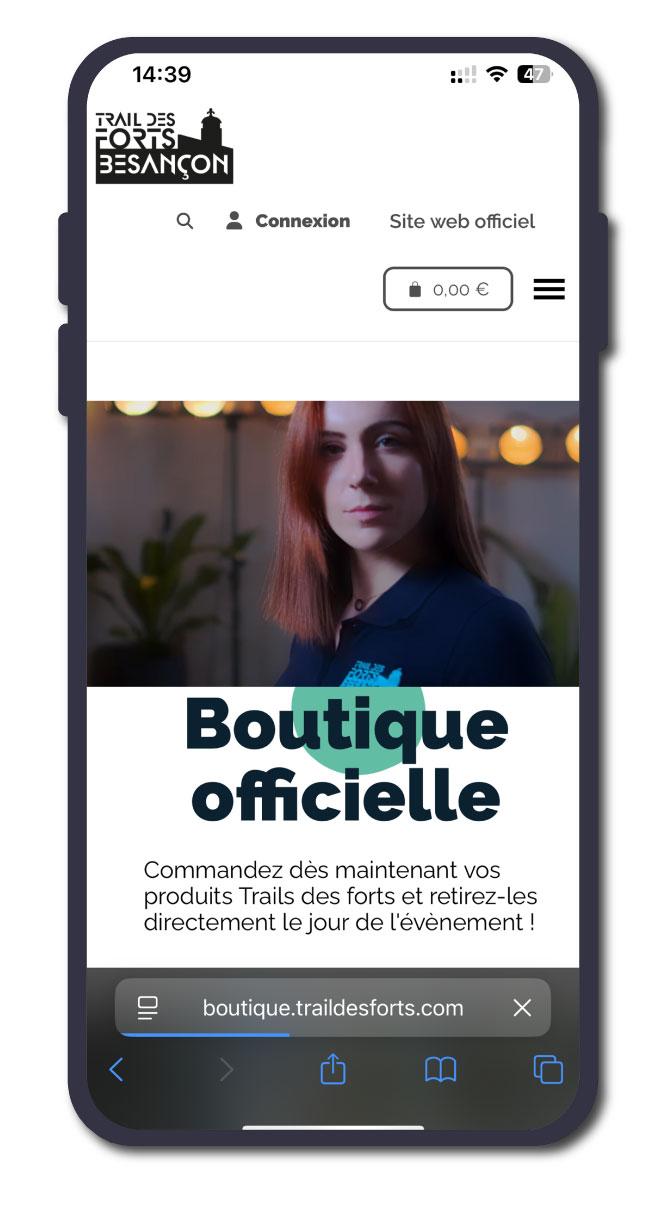The width and height of the screenshot is (666, 1214).
Task: Open the 0,00 € shopping cart
Action: (x=448, y=289)
